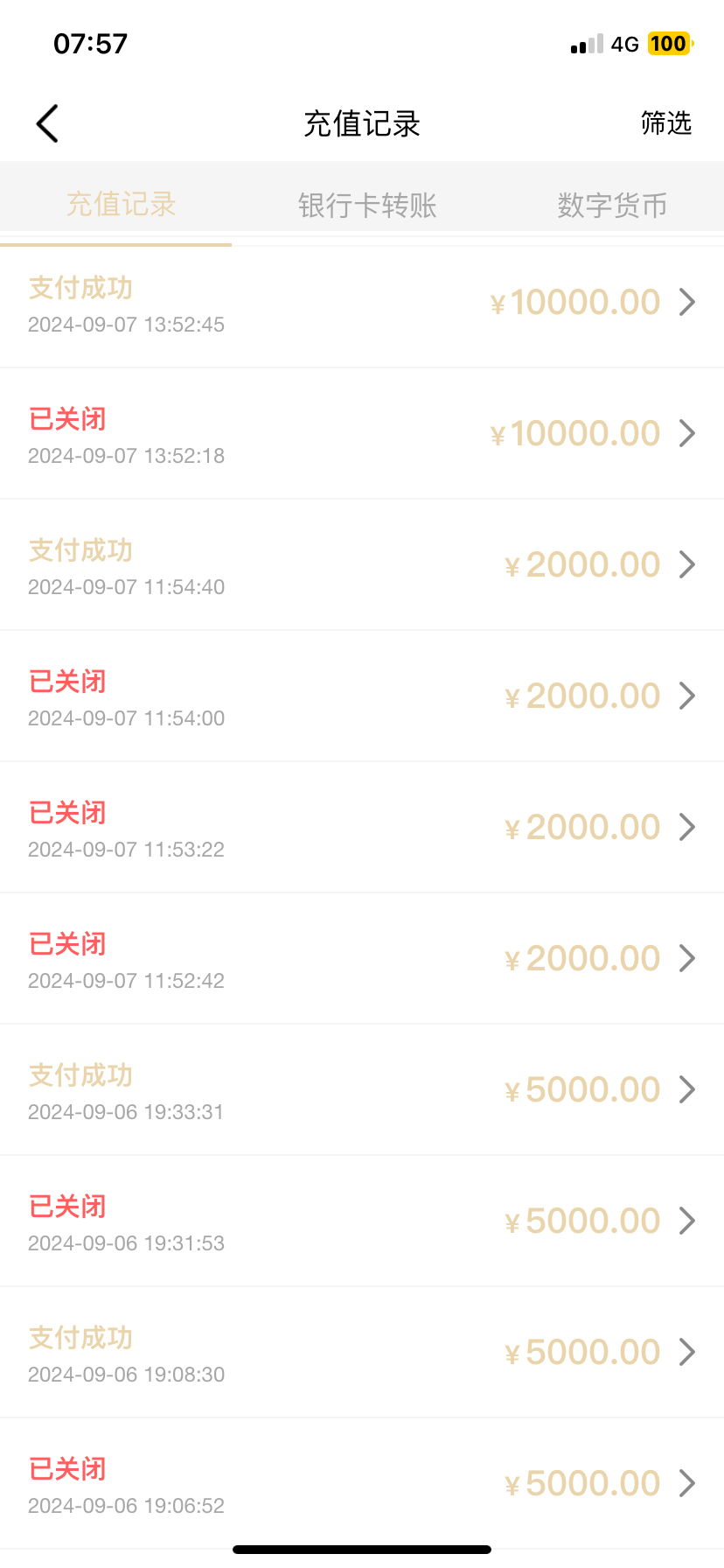Open the successful ¥5000.00 record at 19:33:31
The image size is (724, 1568).
click(362, 1091)
